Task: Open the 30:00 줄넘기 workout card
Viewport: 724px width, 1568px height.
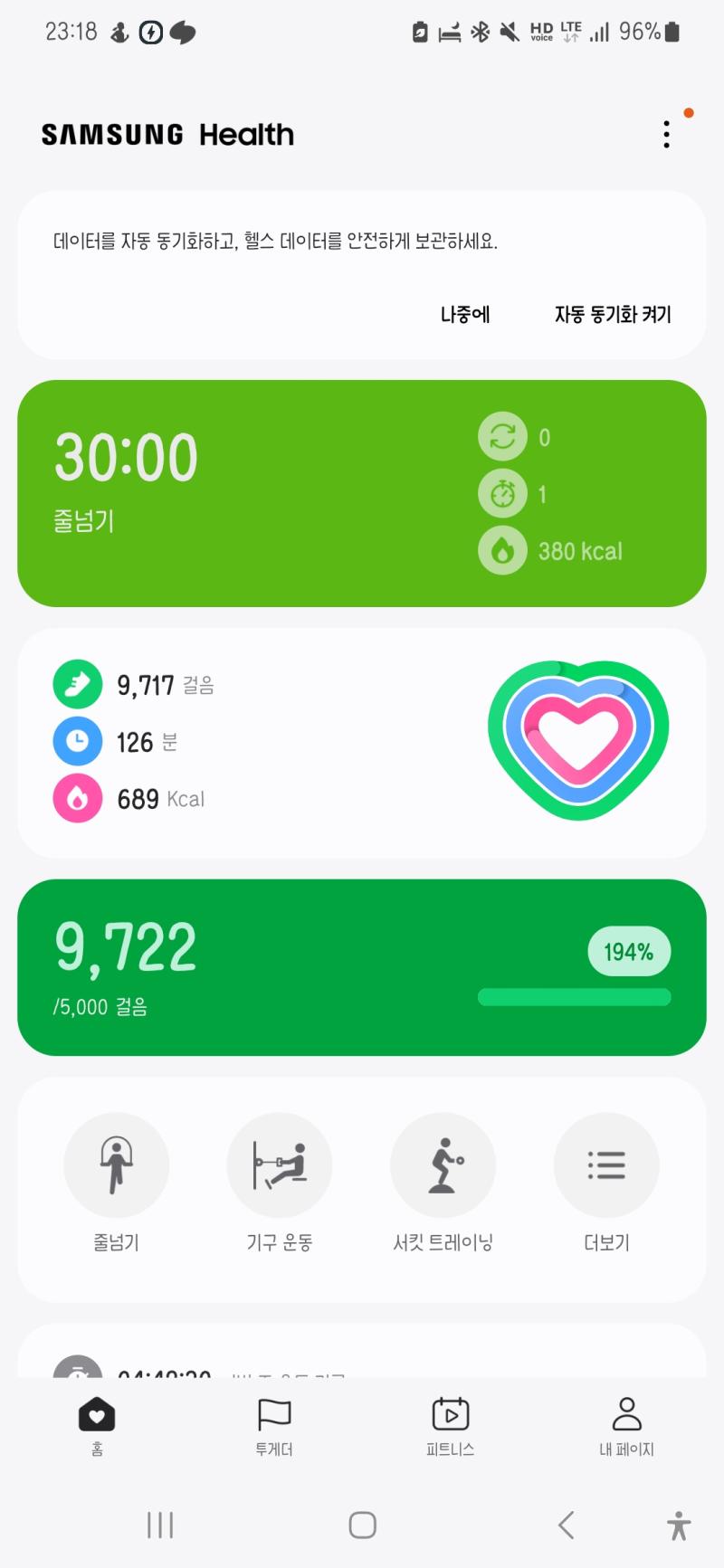Action: click(362, 493)
